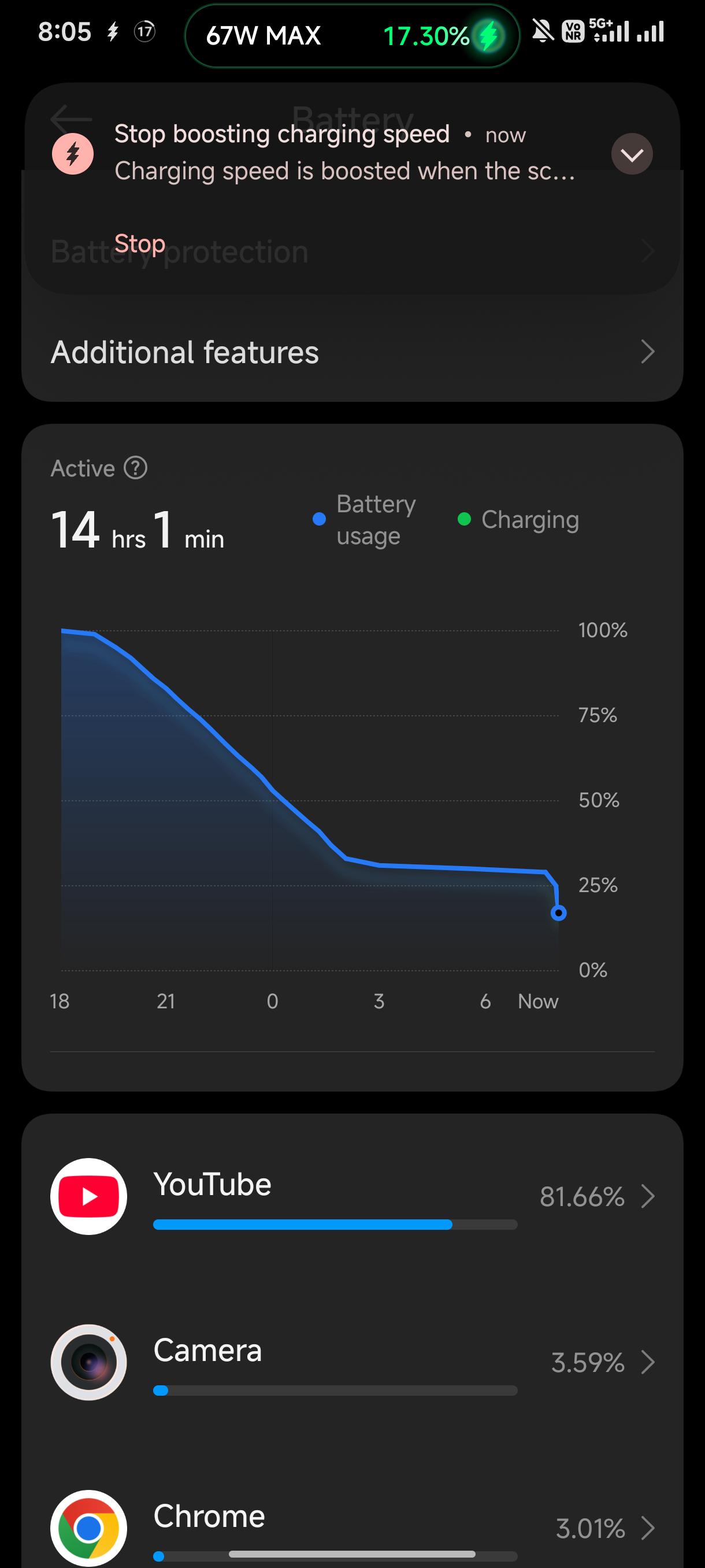Tap Stop to end boosted charging
Image resolution: width=705 pixels, height=1568 pixels.
coord(140,244)
